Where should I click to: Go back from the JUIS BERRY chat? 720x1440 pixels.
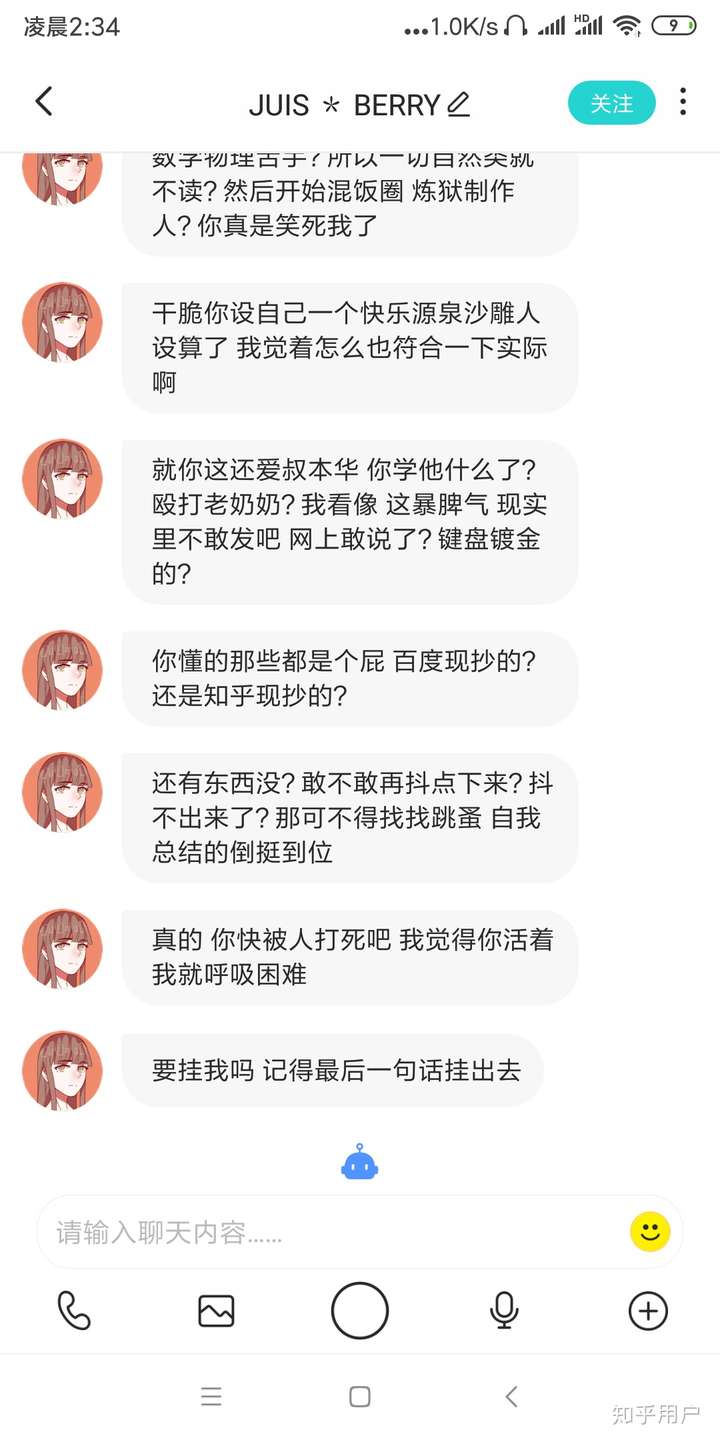click(x=43, y=102)
